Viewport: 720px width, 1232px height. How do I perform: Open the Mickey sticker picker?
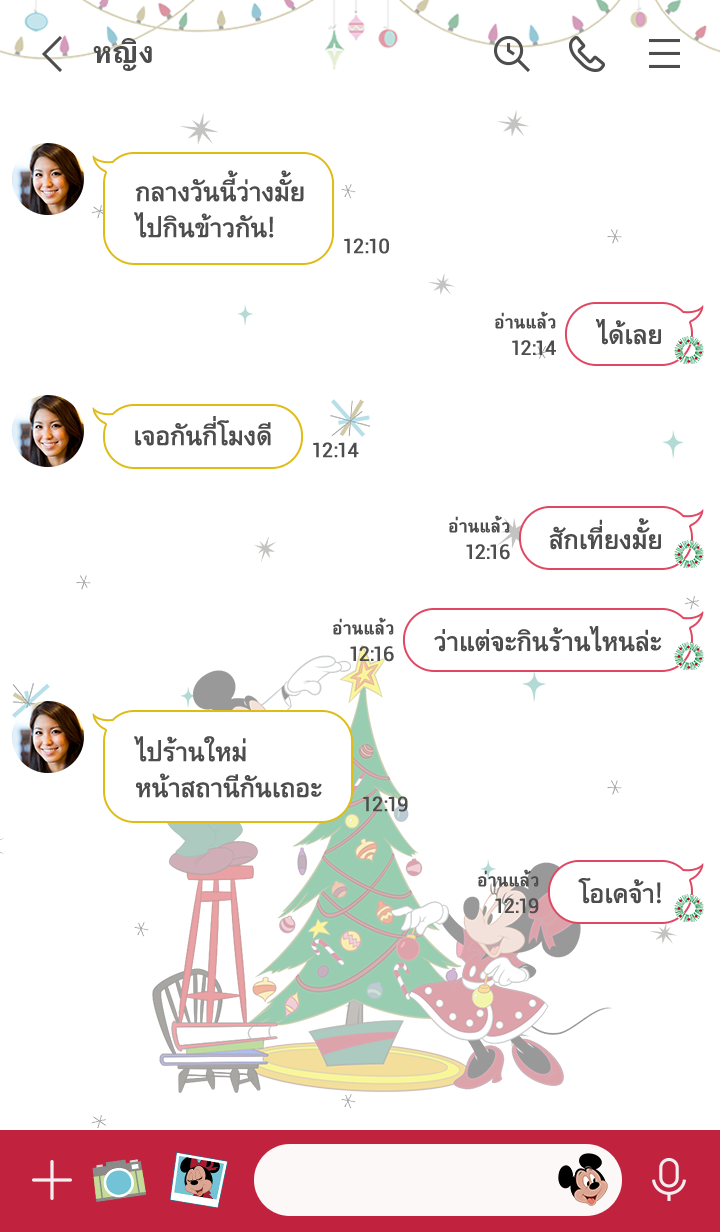point(582,1180)
